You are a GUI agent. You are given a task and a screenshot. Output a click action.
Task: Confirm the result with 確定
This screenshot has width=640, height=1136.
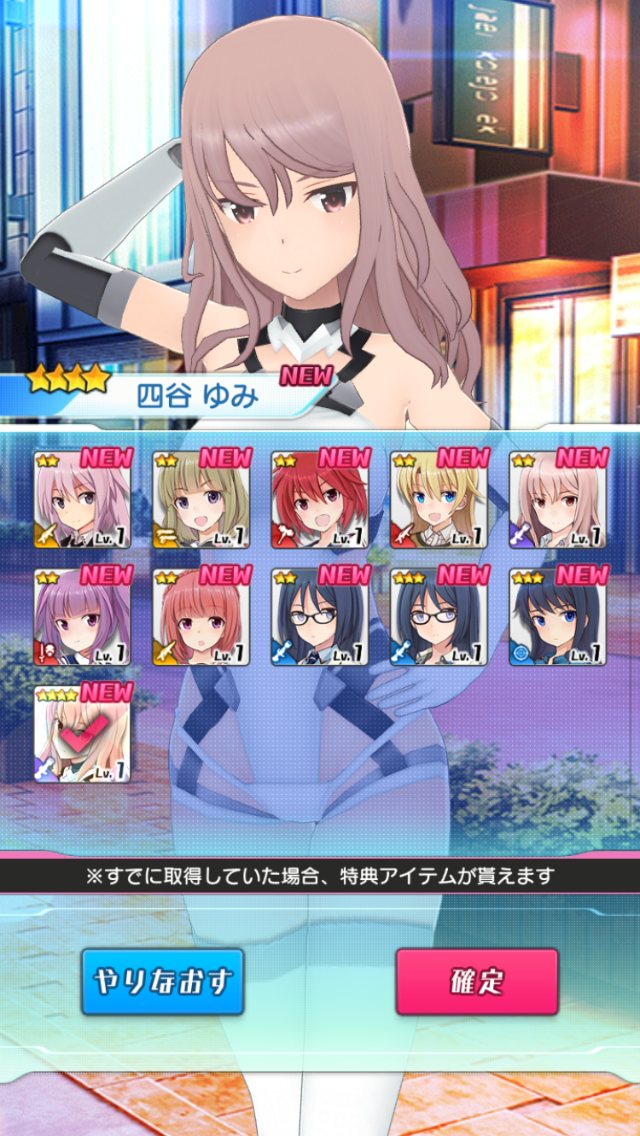tap(477, 981)
